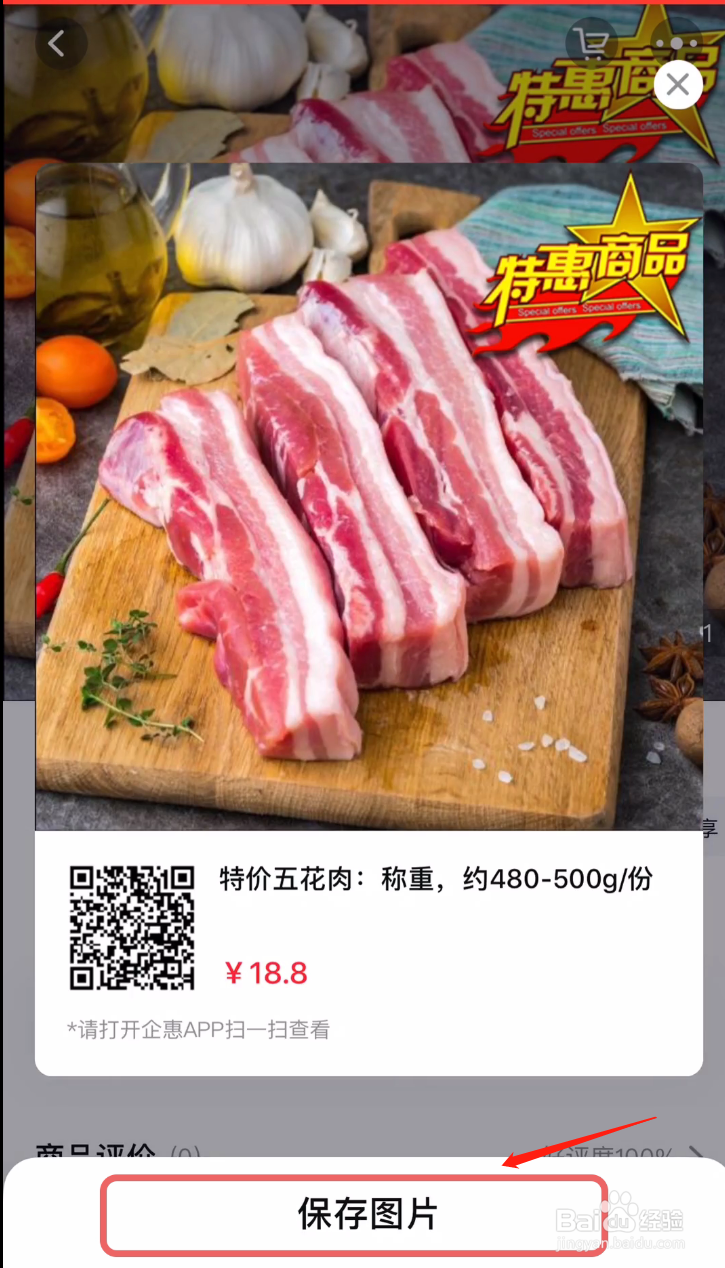Open the more options (three dots) menu
The width and height of the screenshot is (725, 1268).
[x=678, y=43]
